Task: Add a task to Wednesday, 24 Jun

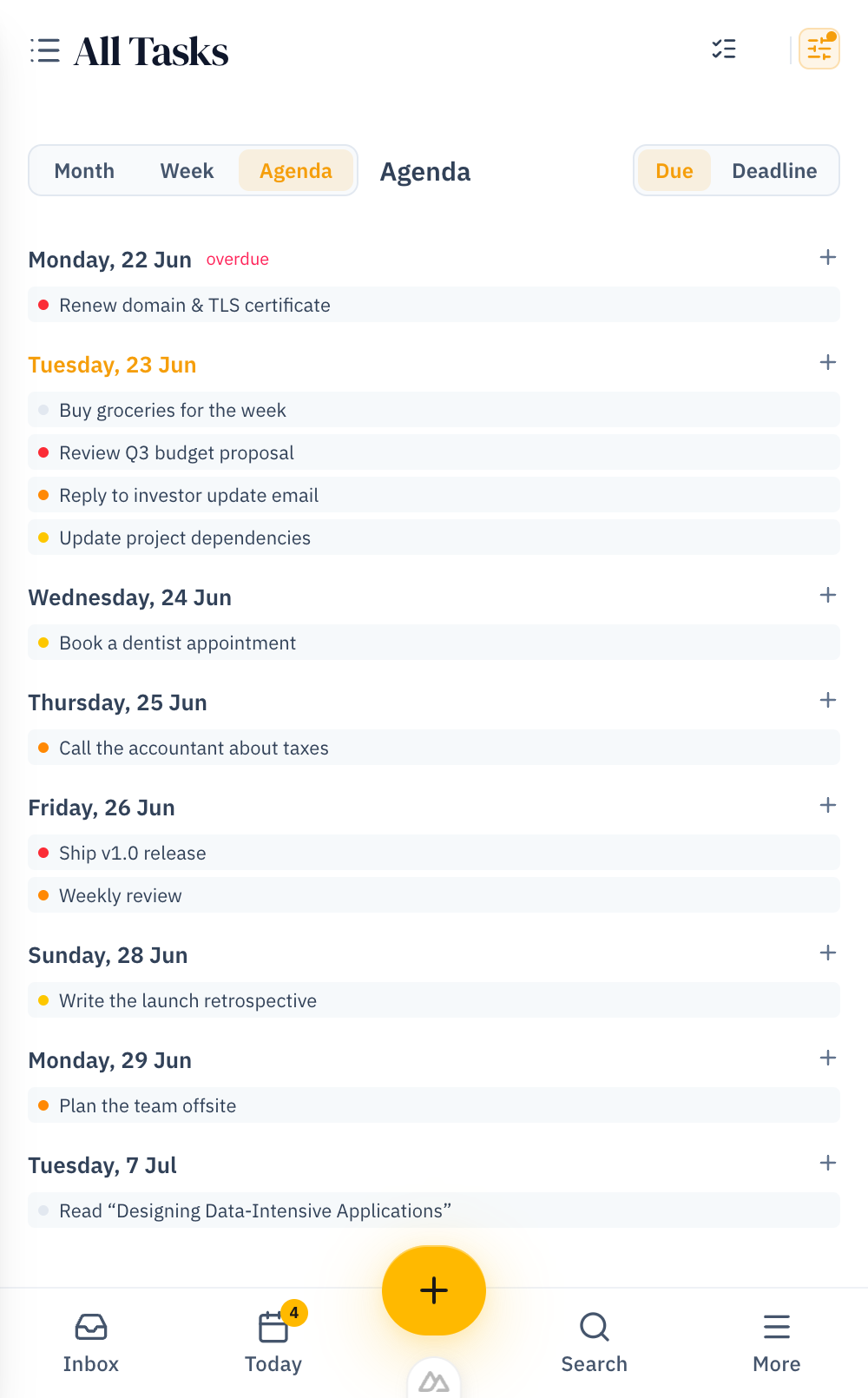Action: (828, 595)
